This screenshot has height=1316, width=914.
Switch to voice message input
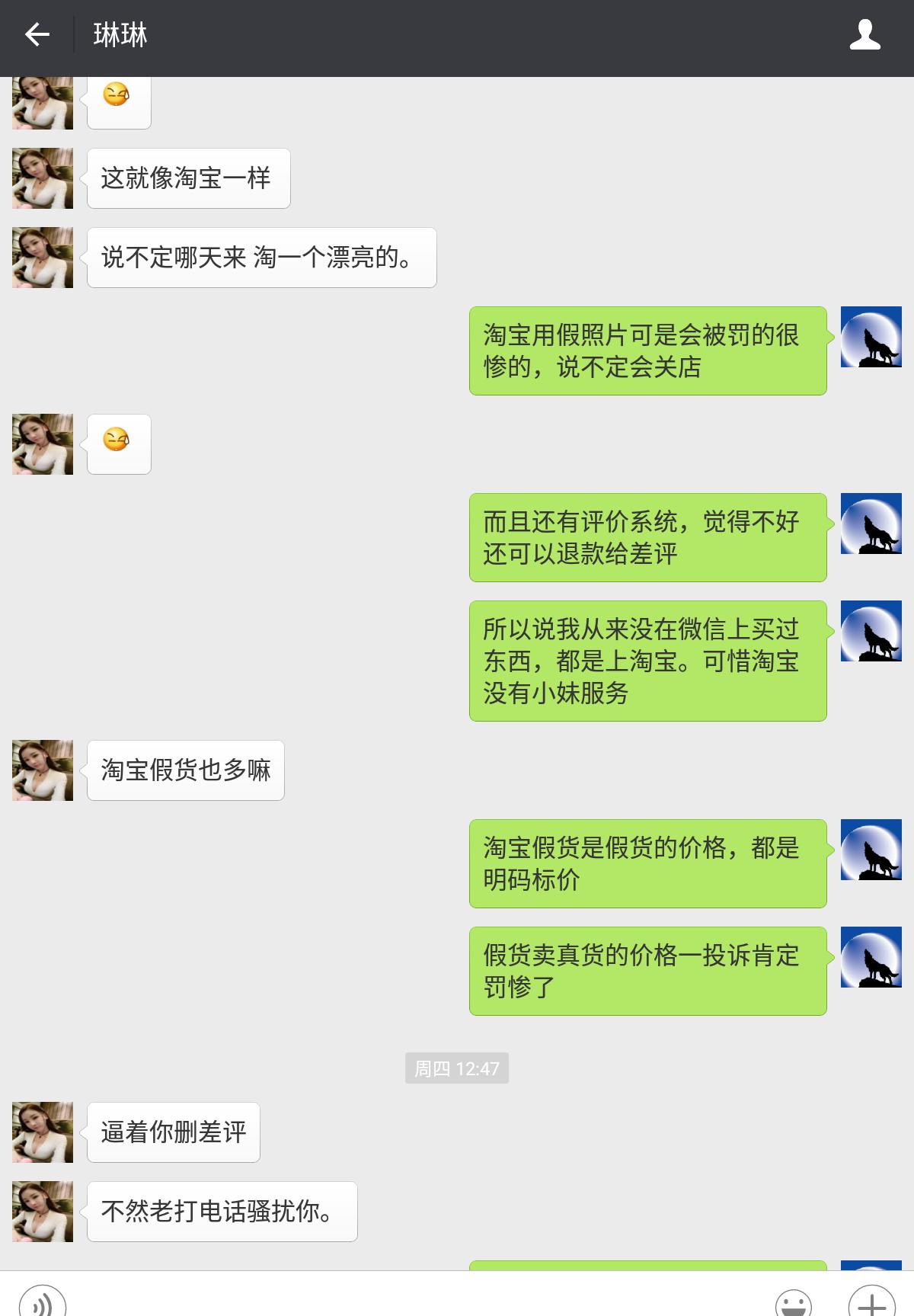(43, 1302)
